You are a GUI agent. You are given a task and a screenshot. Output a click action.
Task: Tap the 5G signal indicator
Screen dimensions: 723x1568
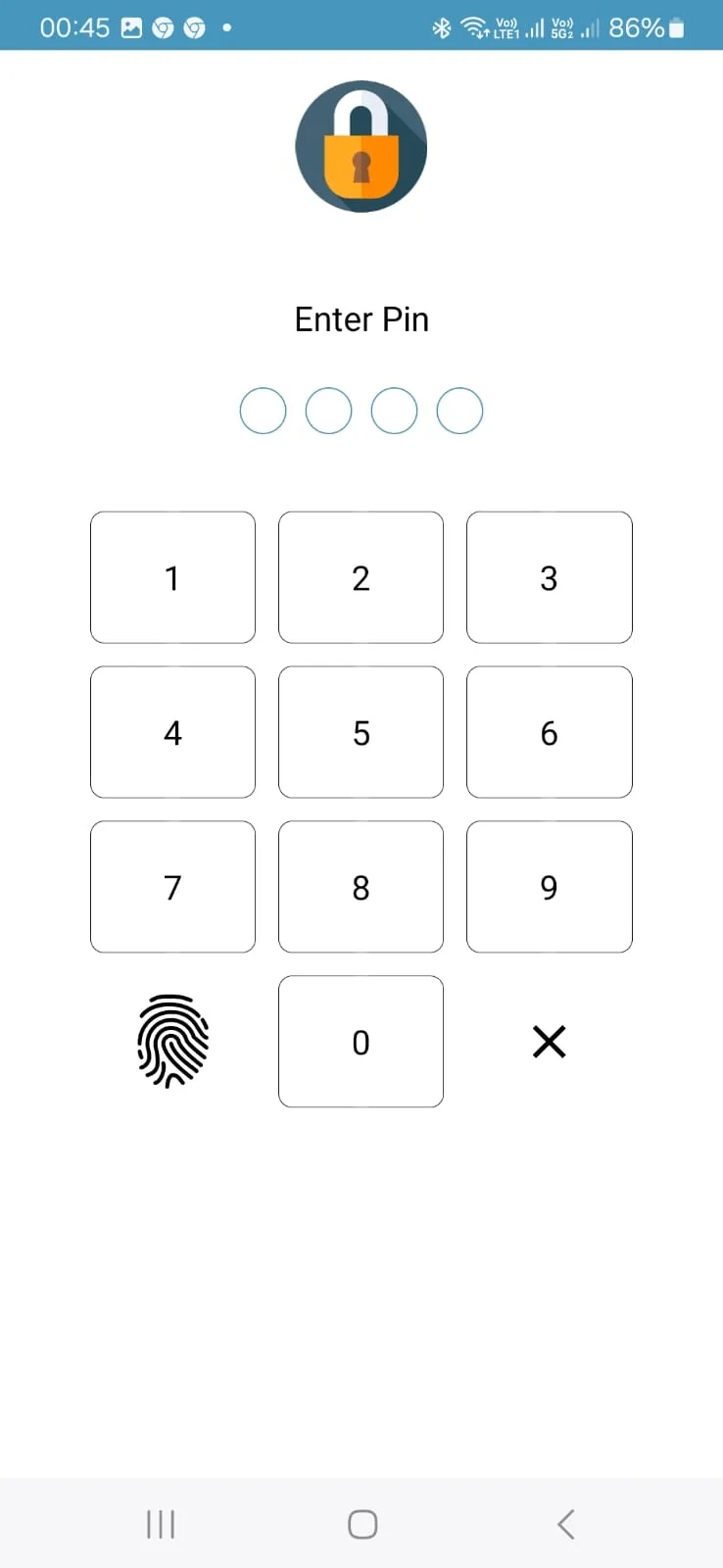[576, 28]
